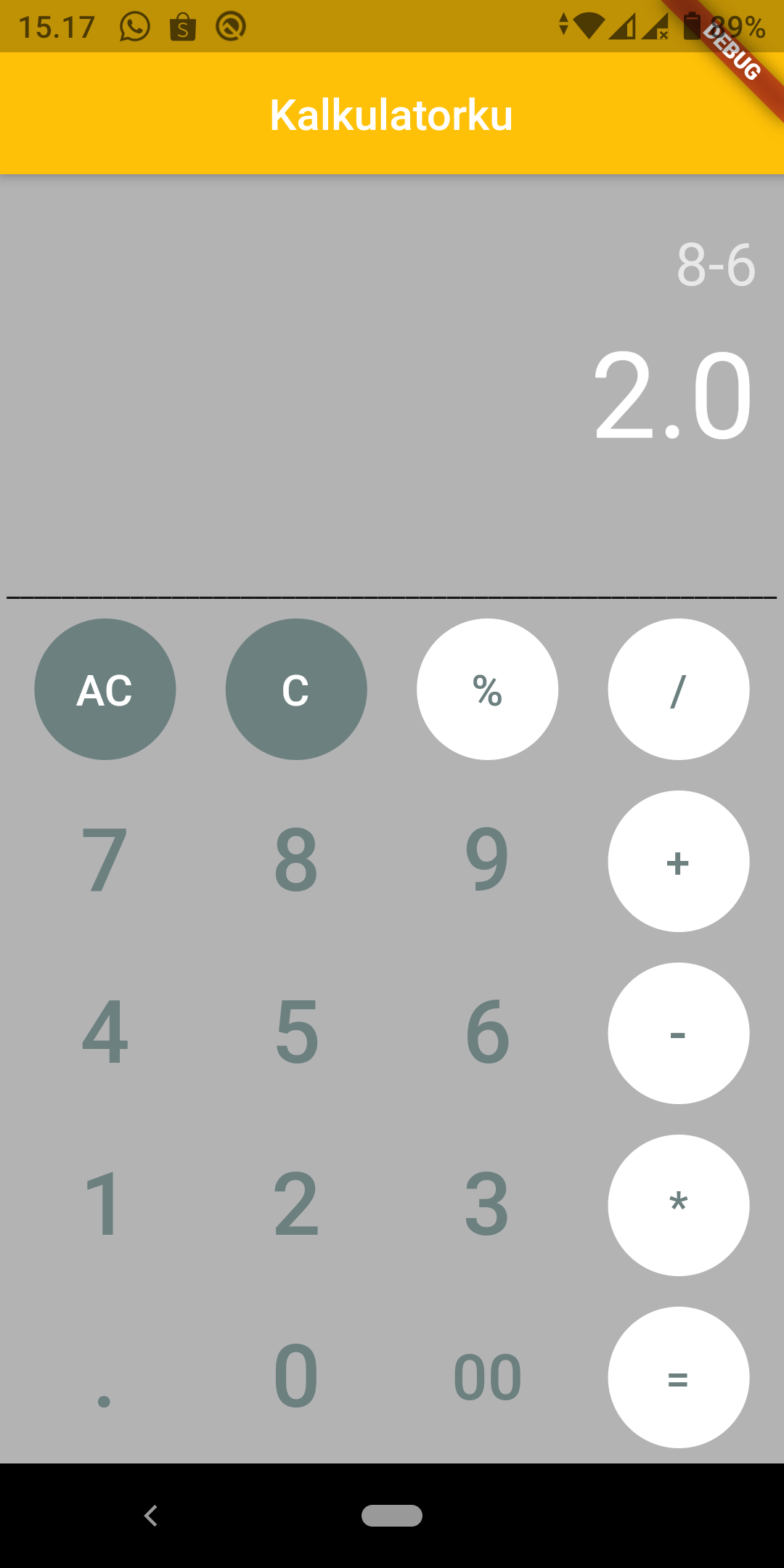Screen dimensions: 784x1568
Task: Enter the digit 3
Action: [x=487, y=1205]
